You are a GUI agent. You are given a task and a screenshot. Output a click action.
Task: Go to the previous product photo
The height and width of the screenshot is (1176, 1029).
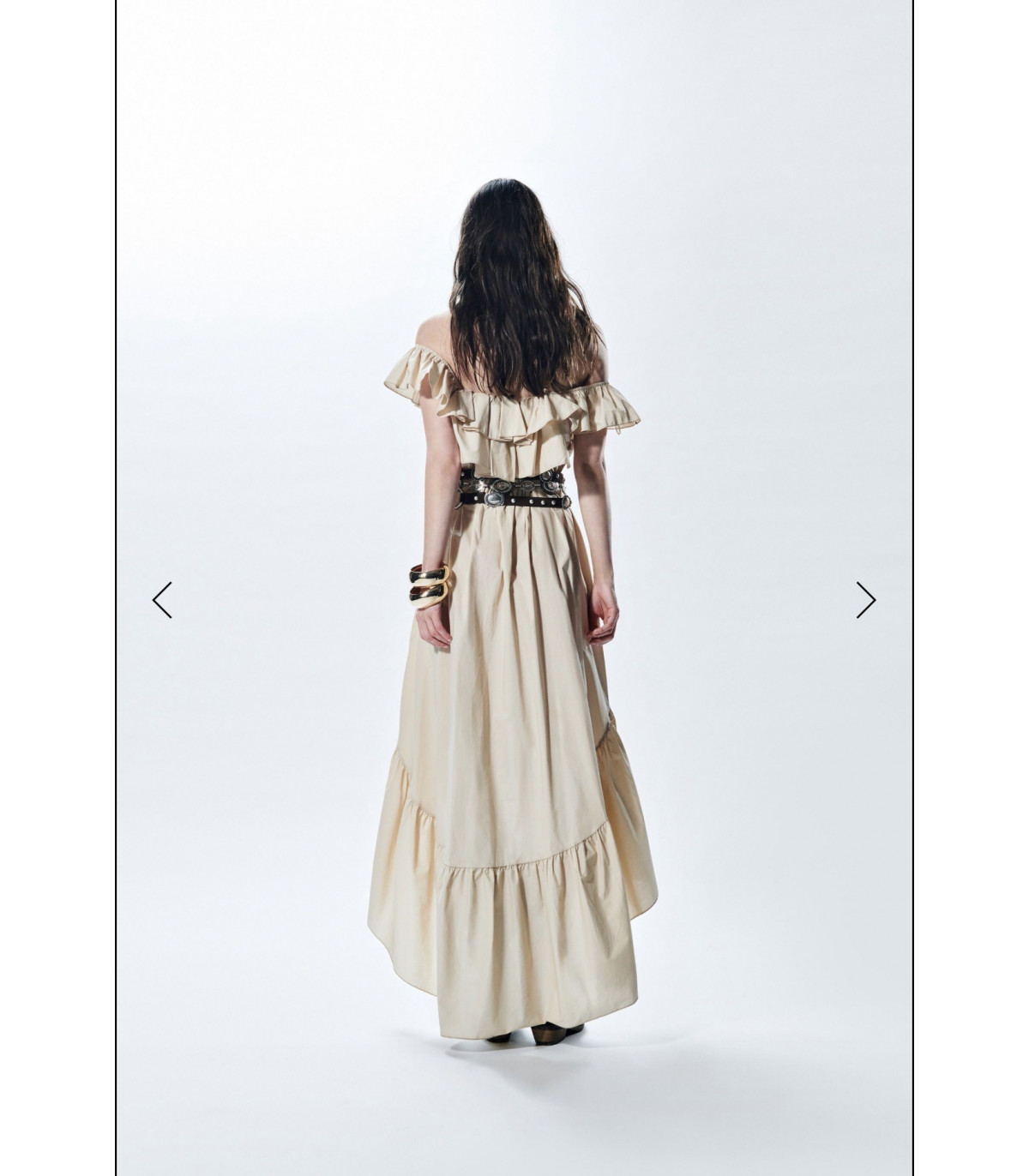pos(162,599)
